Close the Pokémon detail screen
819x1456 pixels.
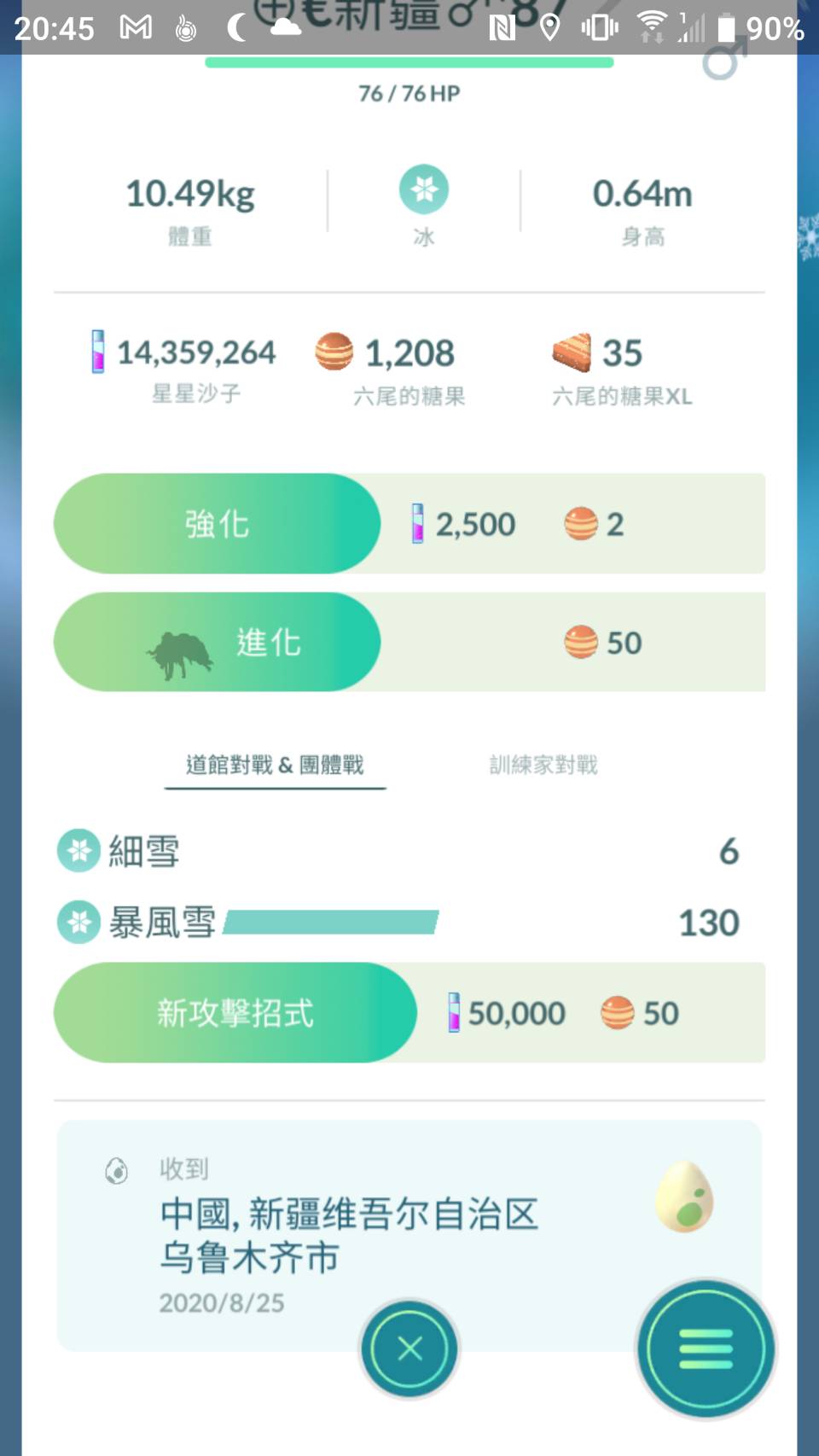pyautogui.click(x=409, y=1349)
